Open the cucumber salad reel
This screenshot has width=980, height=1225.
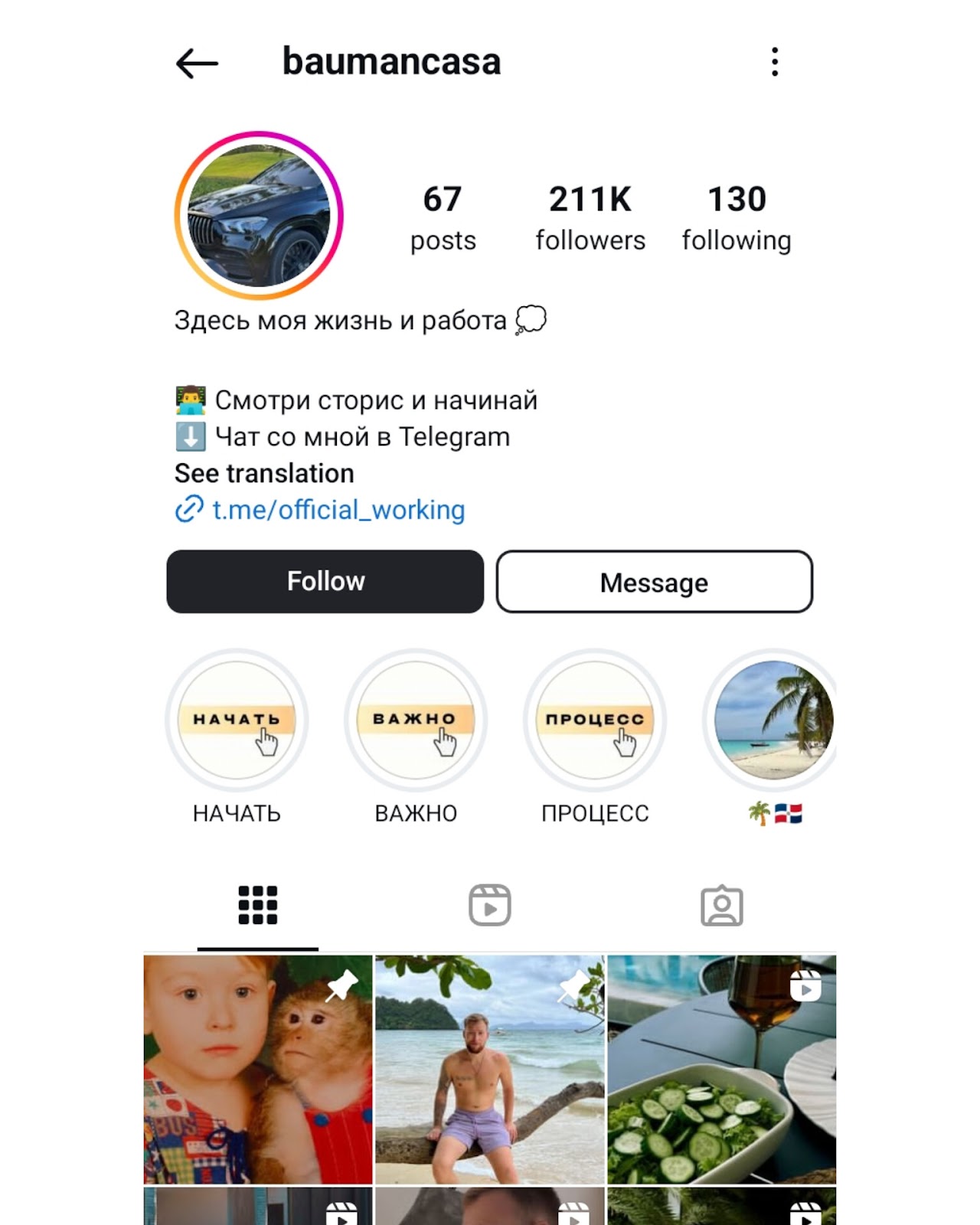[x=721, y=1070]
